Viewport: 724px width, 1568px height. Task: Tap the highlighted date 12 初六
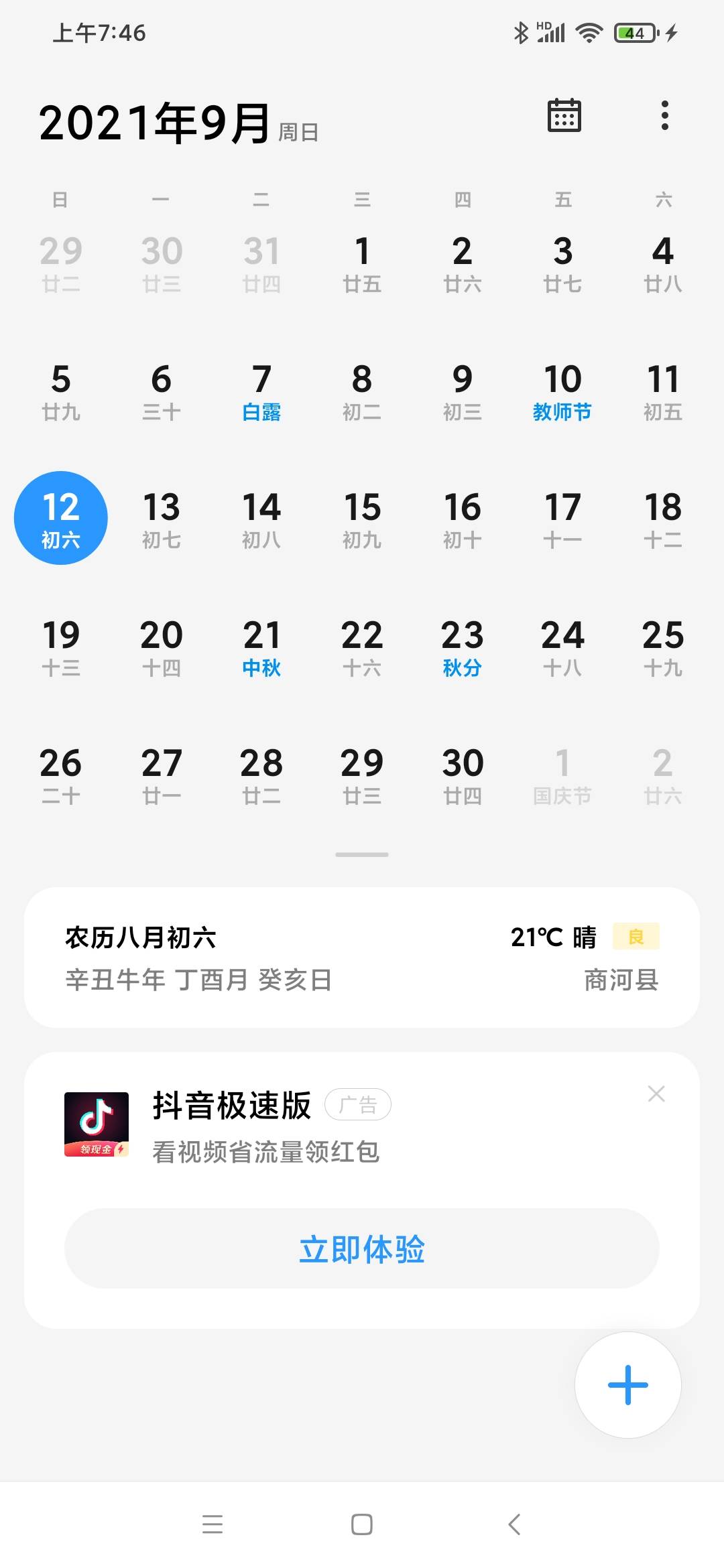(x=61, y=518)
